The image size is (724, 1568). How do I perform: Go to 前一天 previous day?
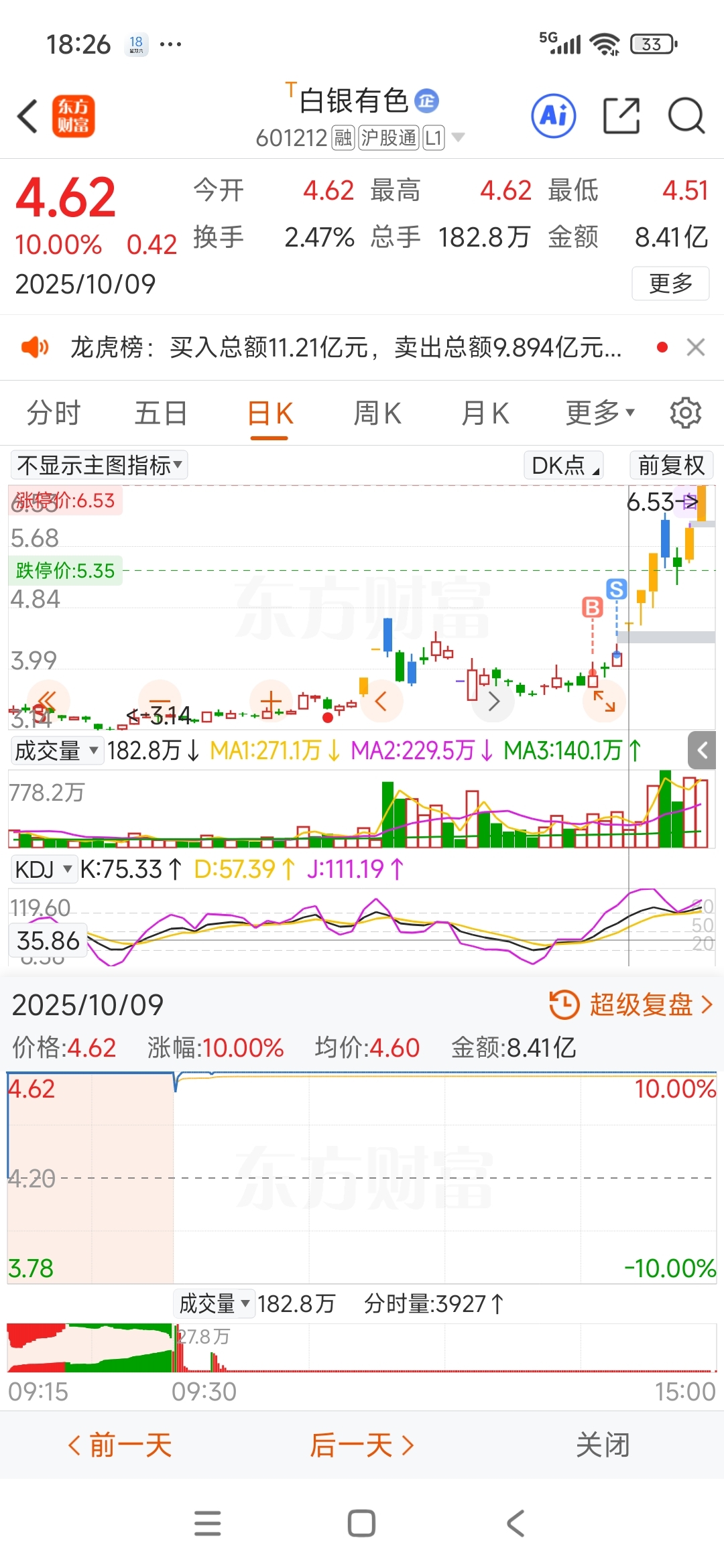pyautogui.click(x=121, y=1445)
